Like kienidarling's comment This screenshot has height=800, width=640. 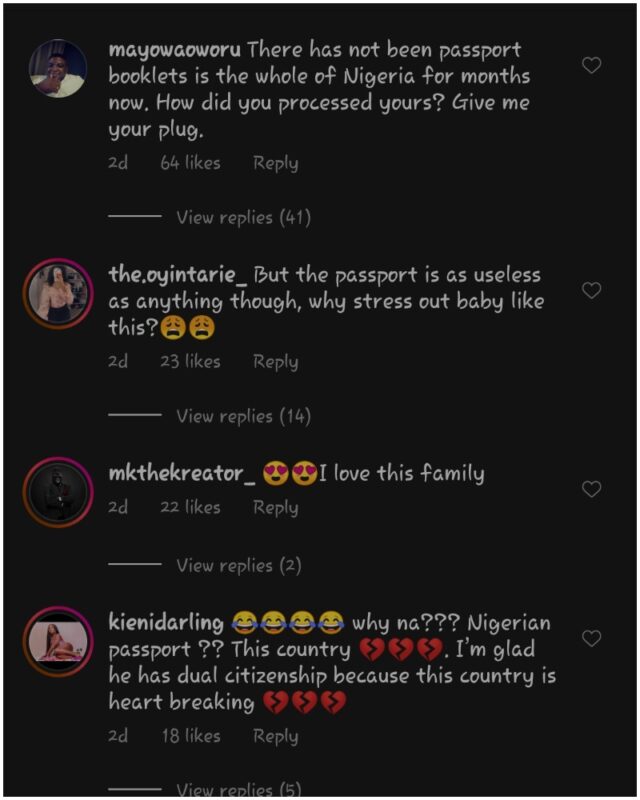point(591,638)
